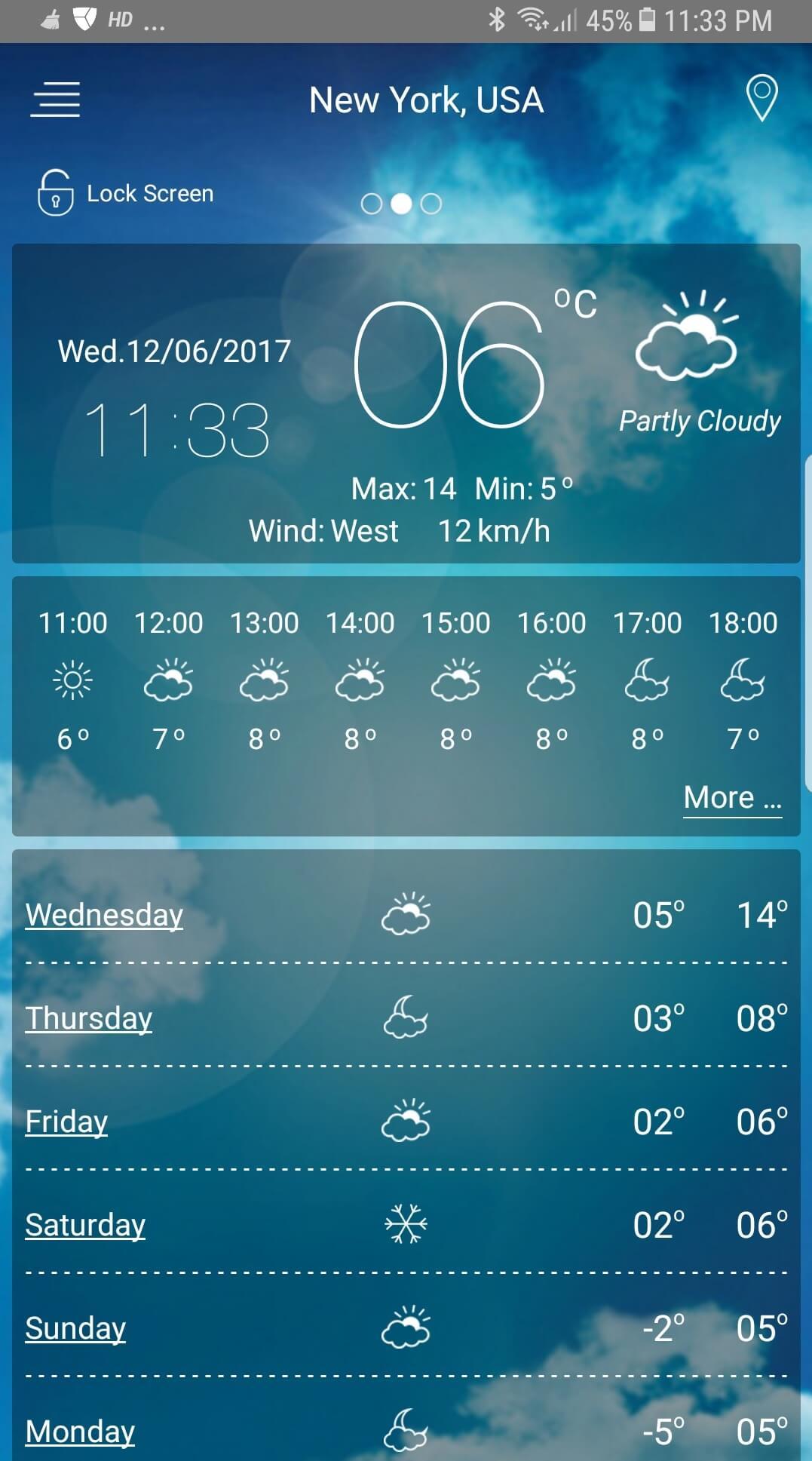Go to the first page indicator dot
Viewport: 812px width, 1461px height.
click(372, 204)
